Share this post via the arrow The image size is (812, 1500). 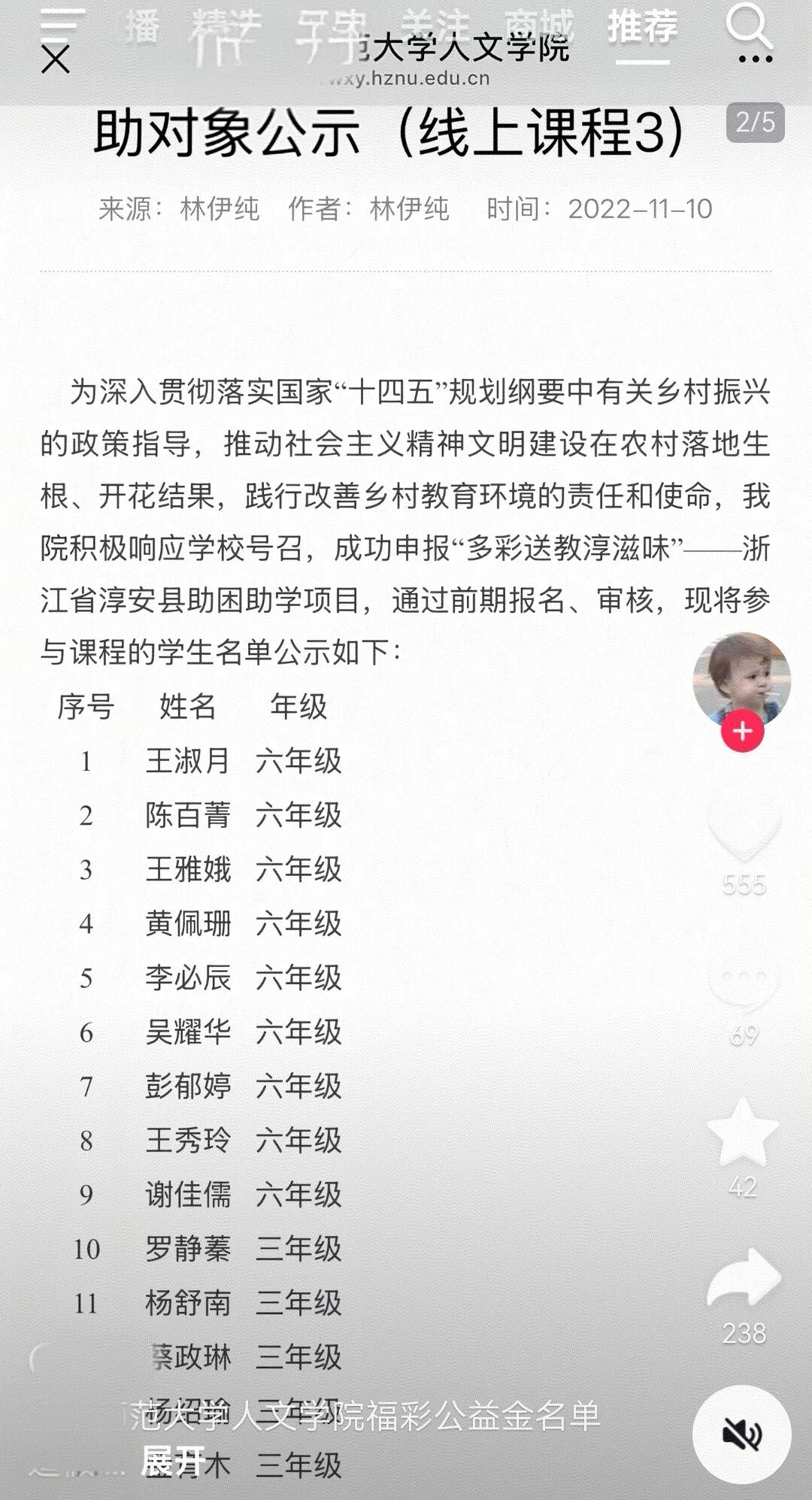click(744, 1278)
